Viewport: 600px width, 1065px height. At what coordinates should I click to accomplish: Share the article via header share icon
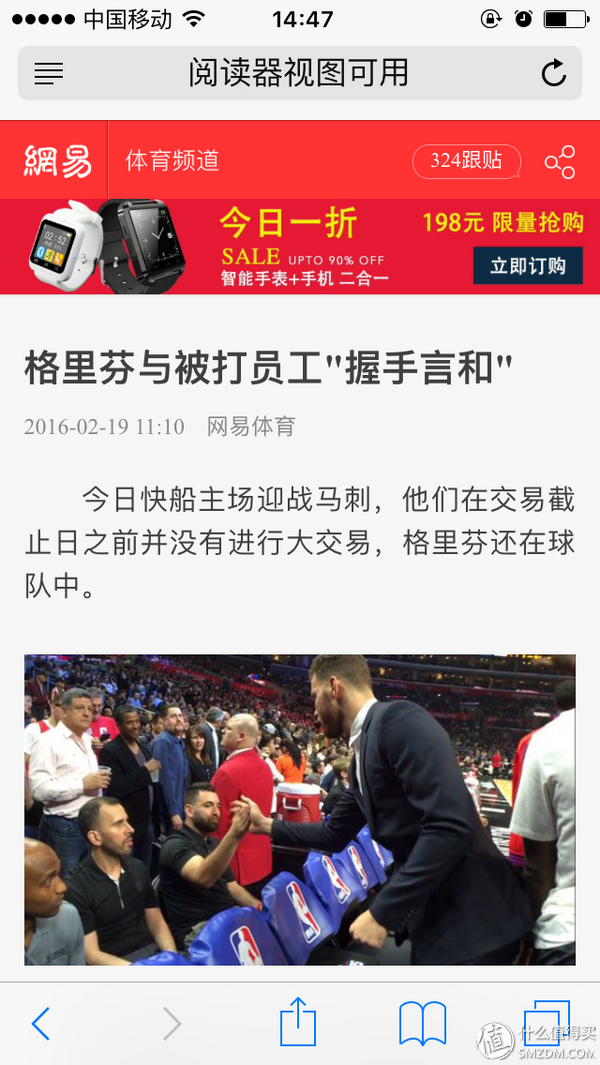point(560,162)
